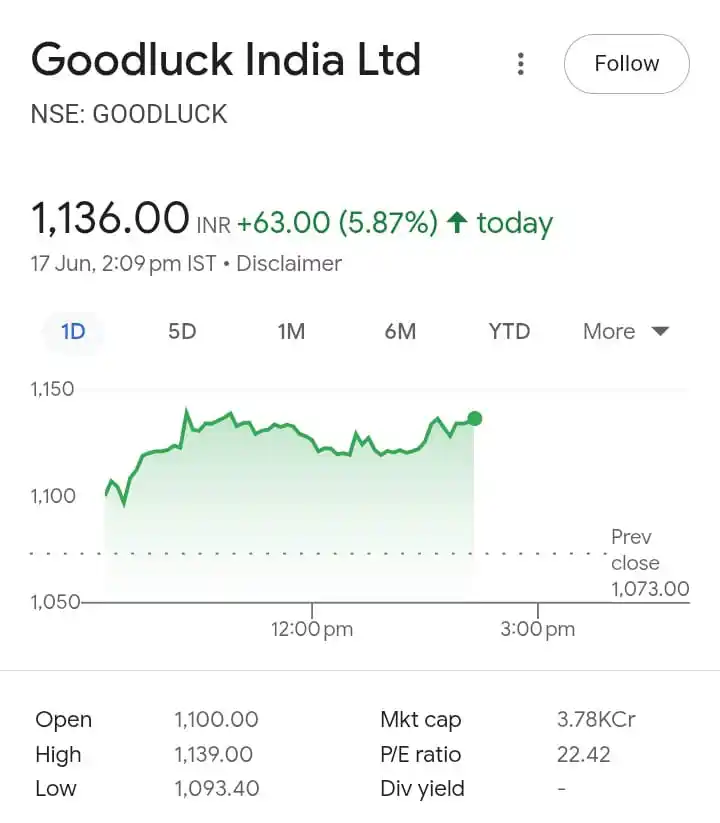Show the 6M chart range
720x823 pixels.
click(x=400, y=331)
